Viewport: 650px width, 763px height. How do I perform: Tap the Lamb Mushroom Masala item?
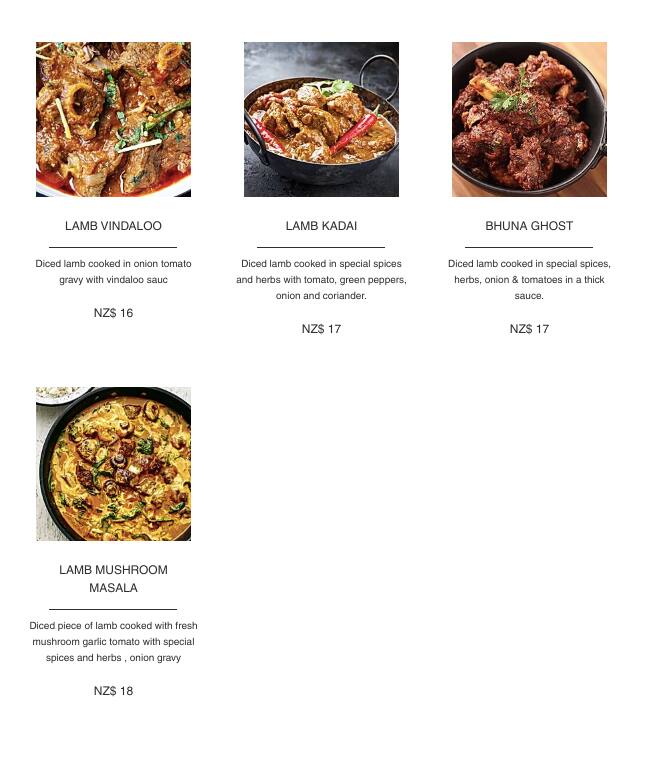pos(113,465)
